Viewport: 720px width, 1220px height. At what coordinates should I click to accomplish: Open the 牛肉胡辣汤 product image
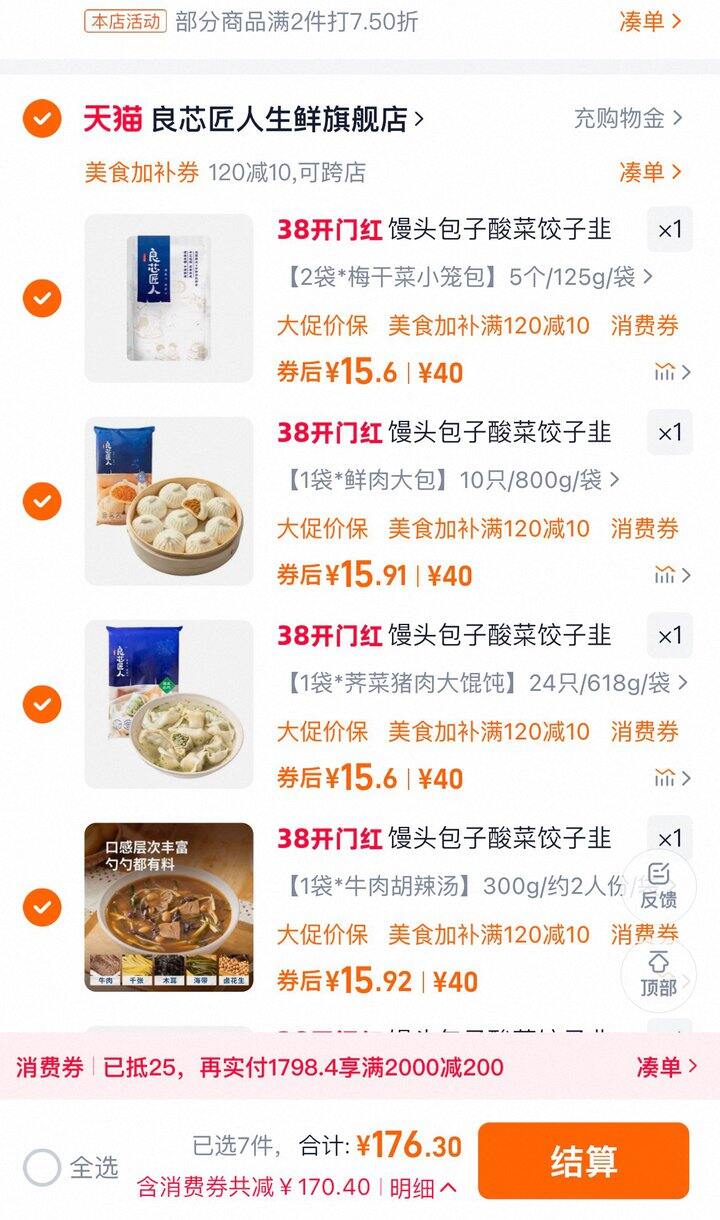point(169,907)
